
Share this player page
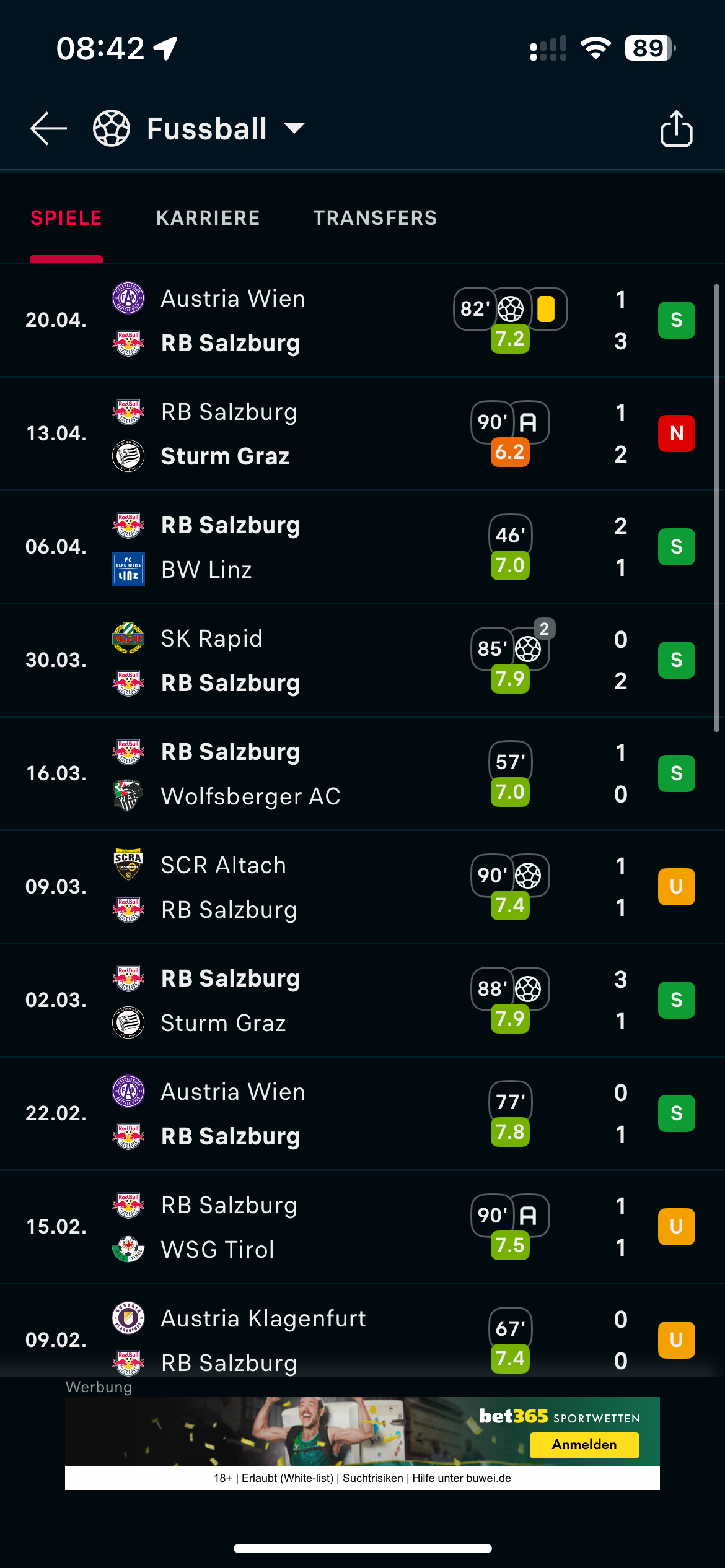coord(676,129)
